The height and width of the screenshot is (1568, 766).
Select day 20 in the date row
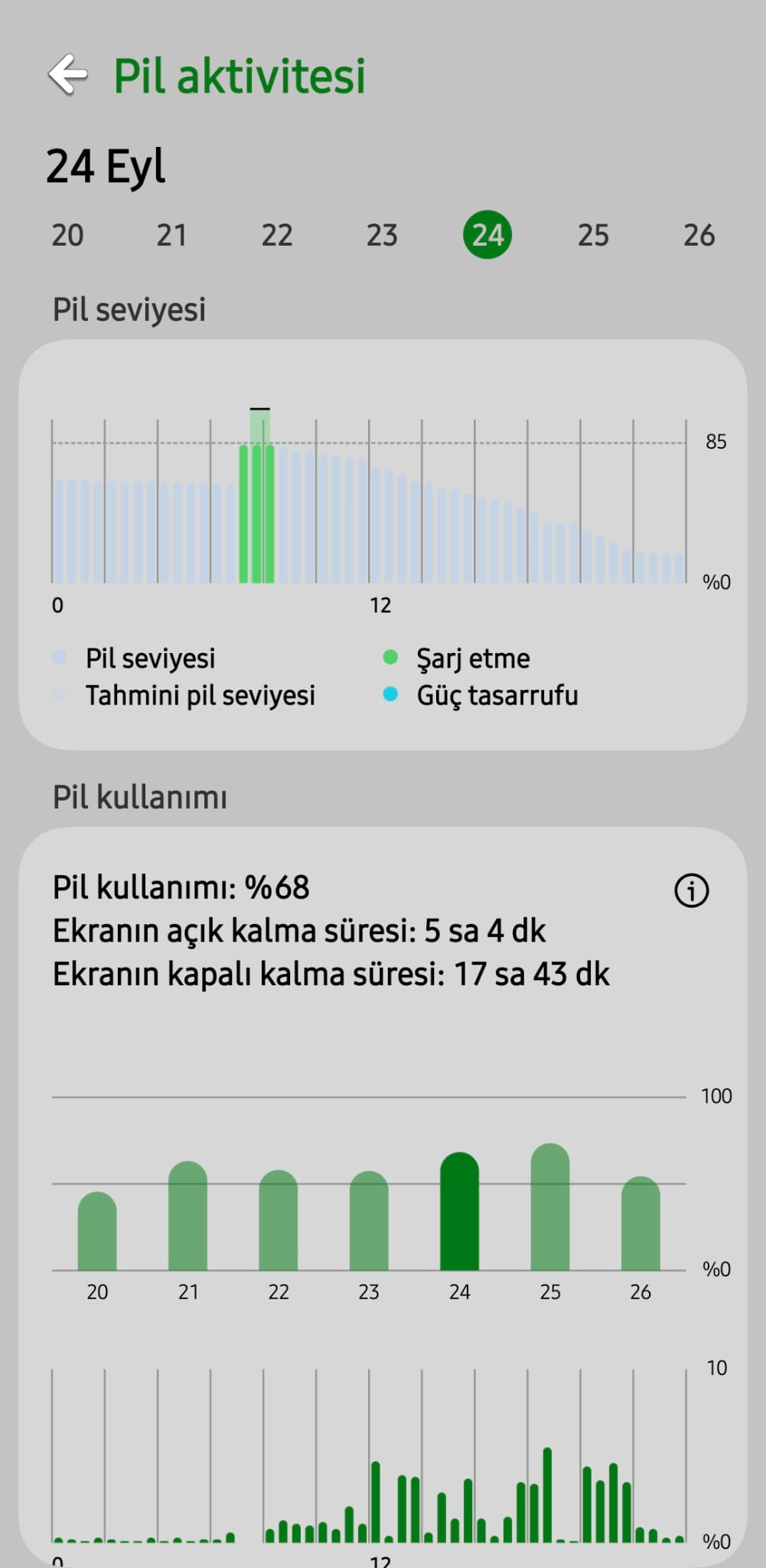tap(67, 235)
